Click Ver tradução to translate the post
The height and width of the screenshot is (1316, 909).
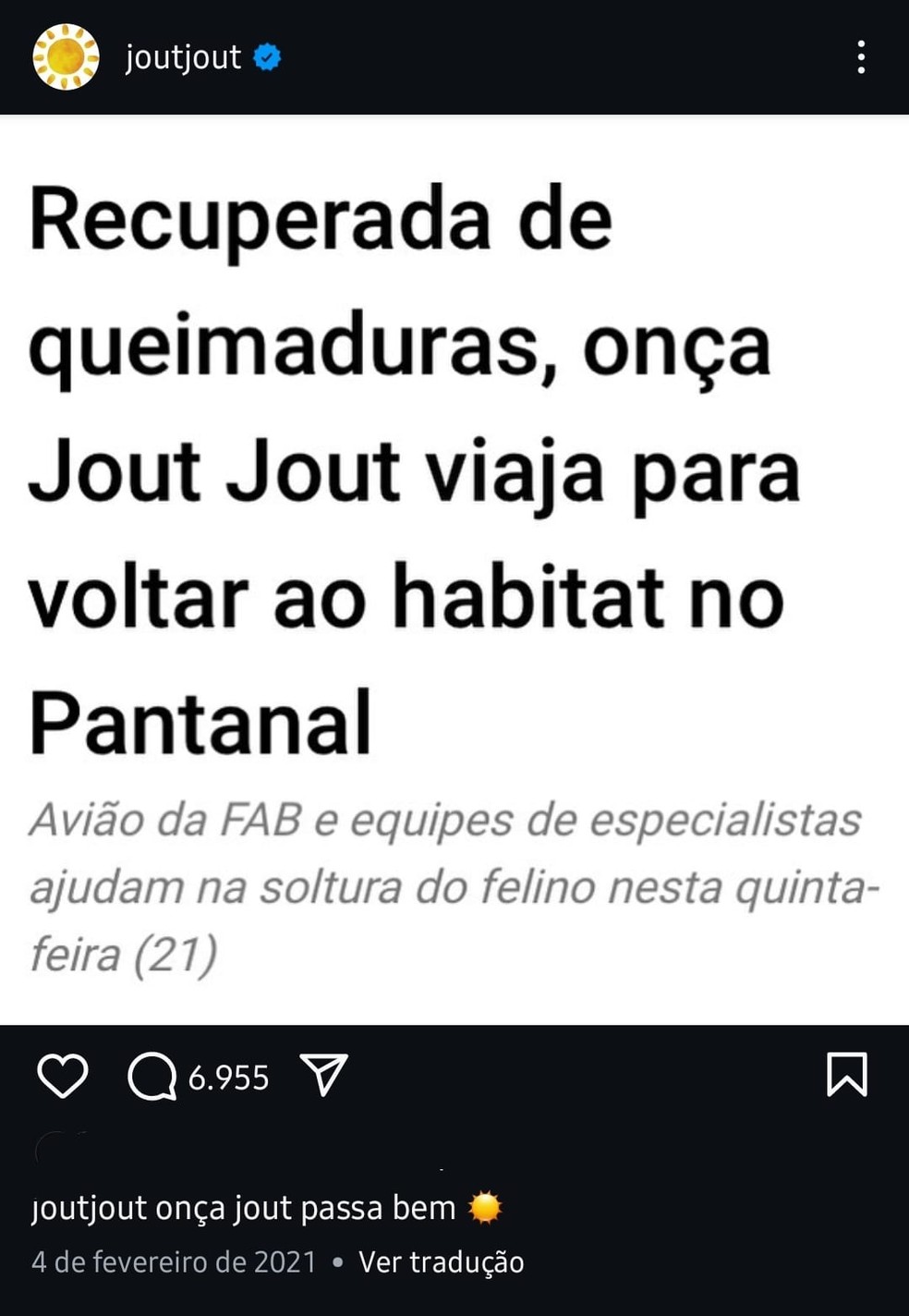pyautogui.click(x=442, y=1261)
